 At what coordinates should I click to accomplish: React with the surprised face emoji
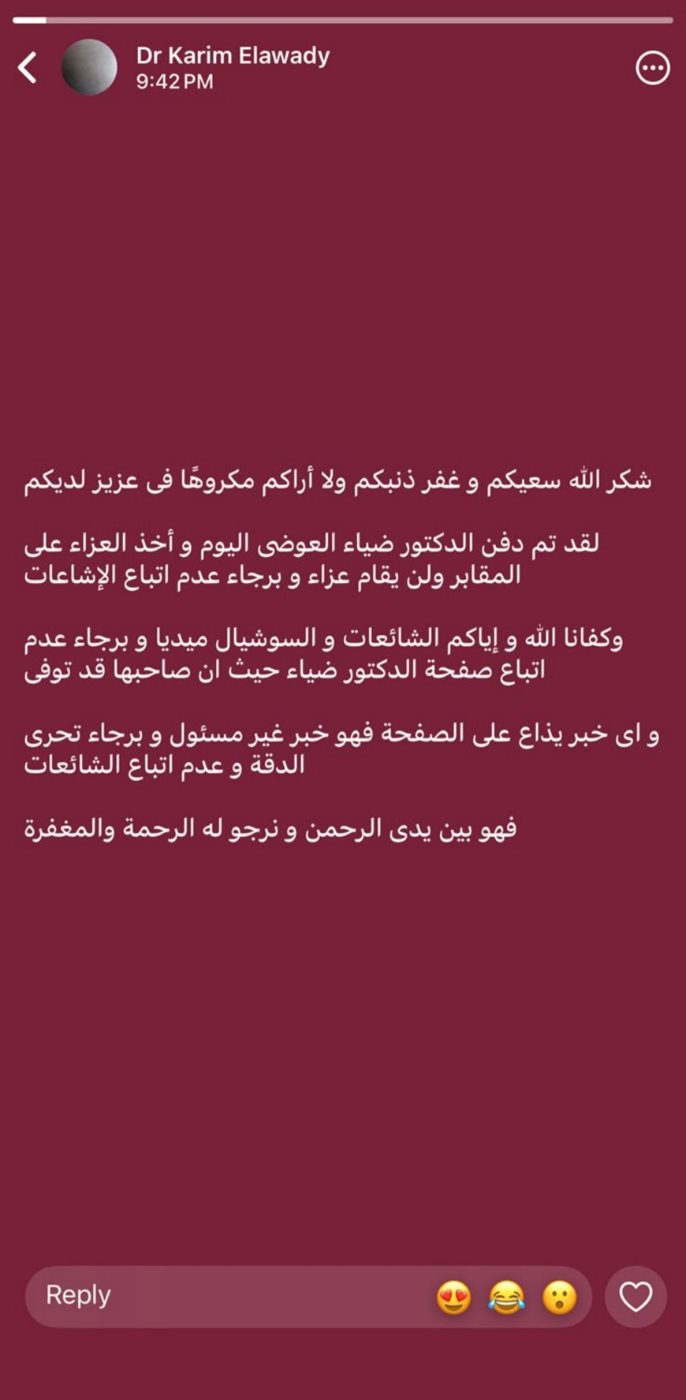560,1298
